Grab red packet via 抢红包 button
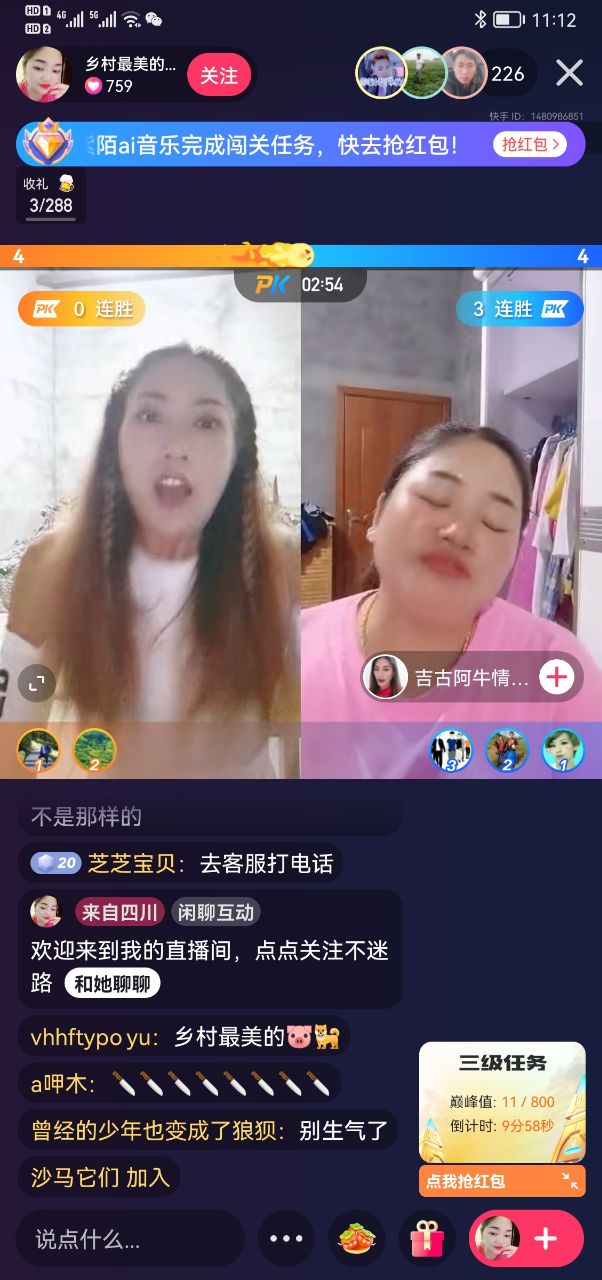 click(x=528, y=145)
